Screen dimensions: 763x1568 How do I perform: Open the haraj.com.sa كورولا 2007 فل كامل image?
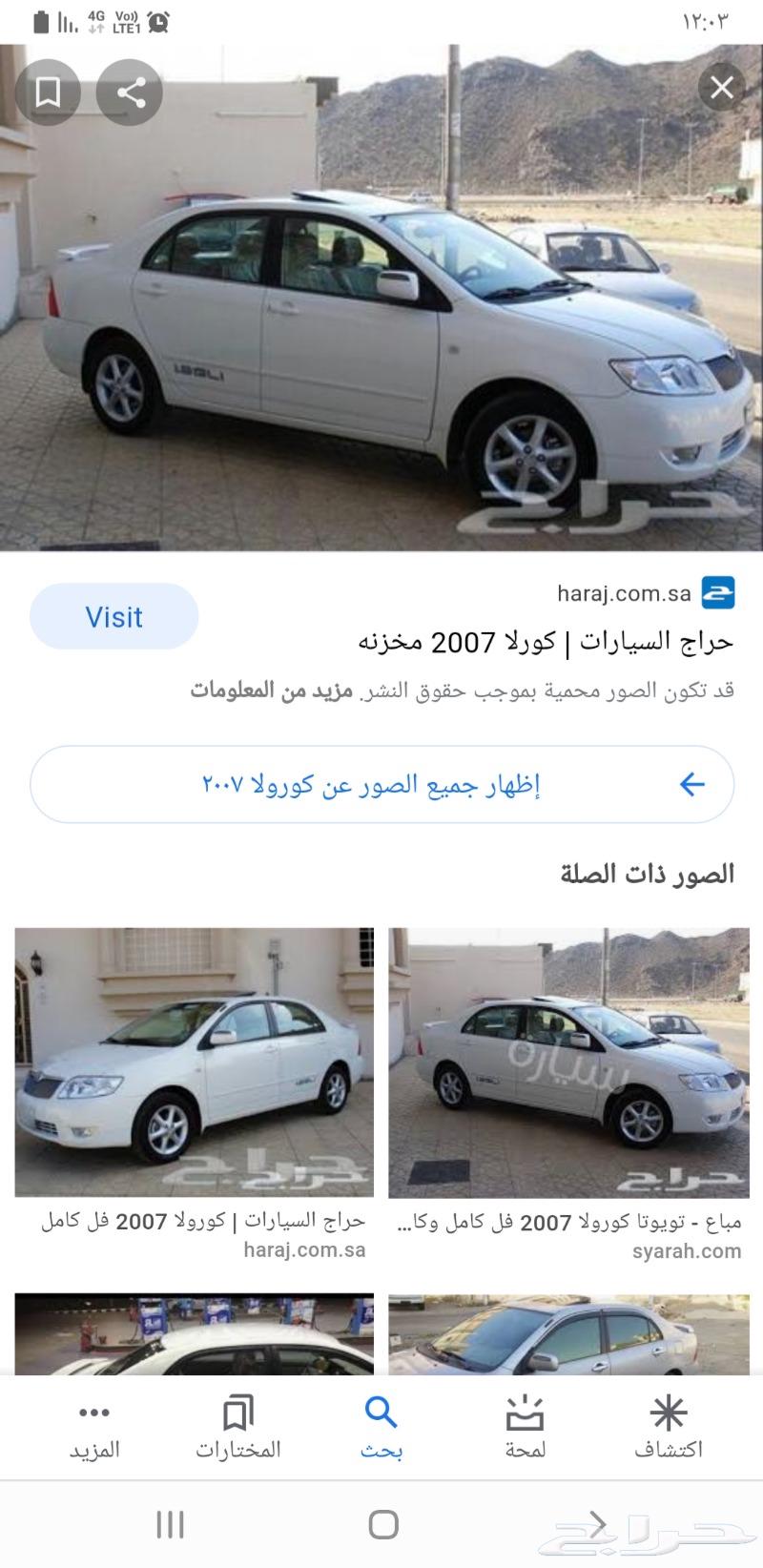tap(195, 1063)
